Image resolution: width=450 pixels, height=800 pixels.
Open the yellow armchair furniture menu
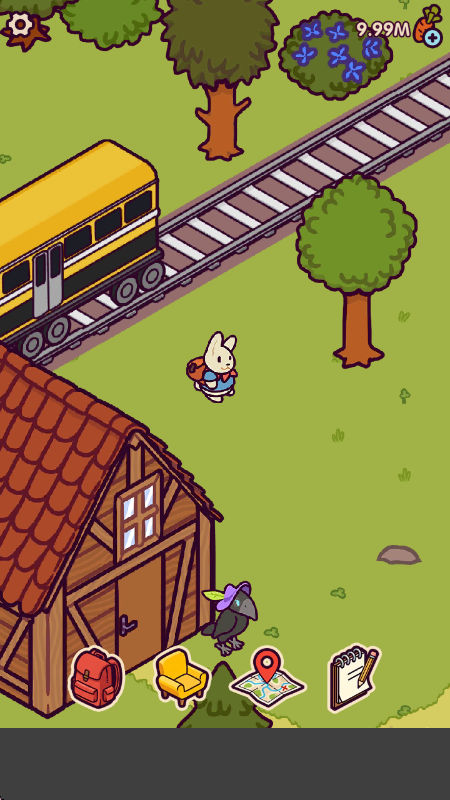pyautogui.click(x=182, y=677)
